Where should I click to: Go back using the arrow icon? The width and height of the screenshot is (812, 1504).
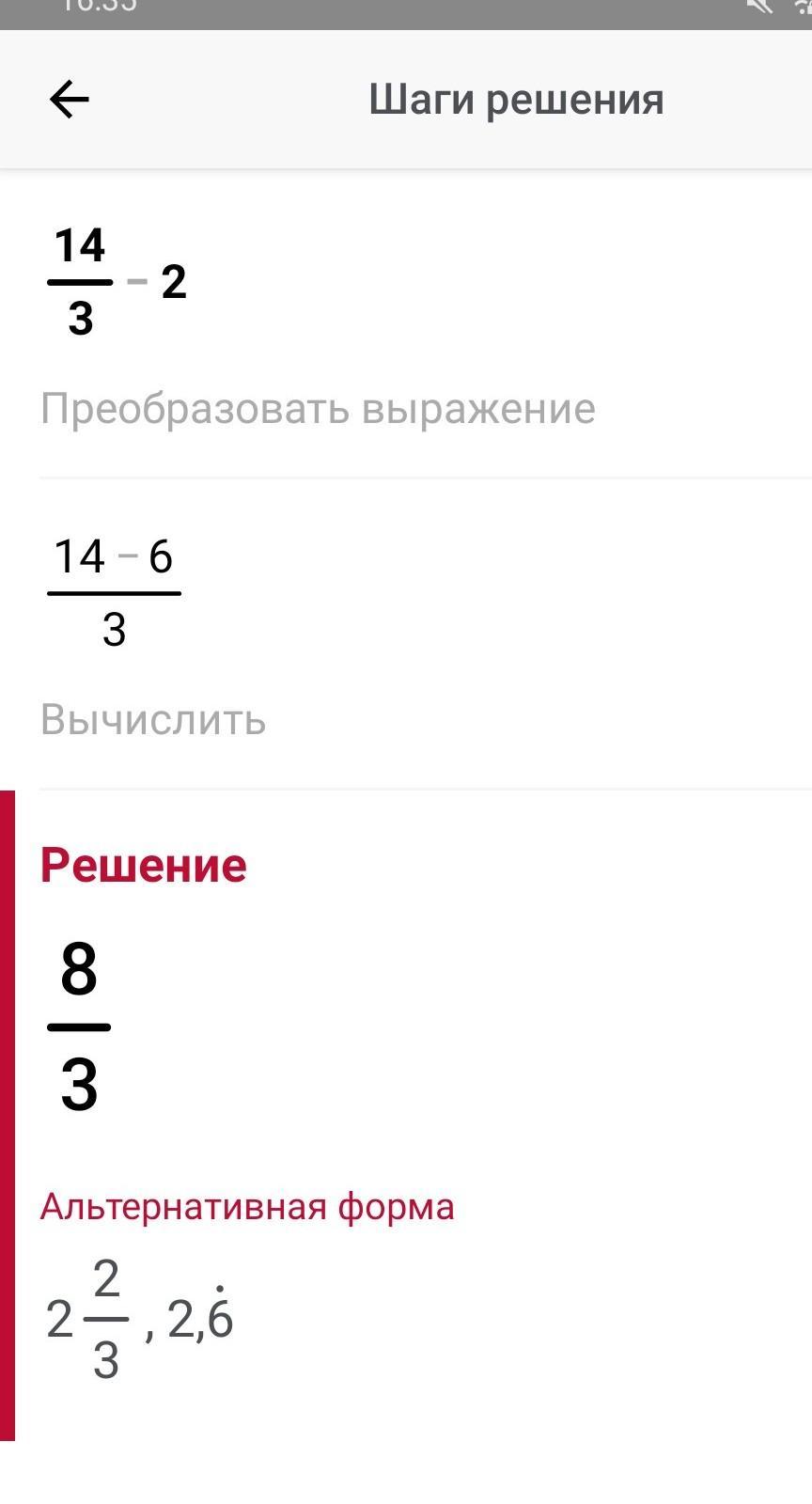(70, 99)
